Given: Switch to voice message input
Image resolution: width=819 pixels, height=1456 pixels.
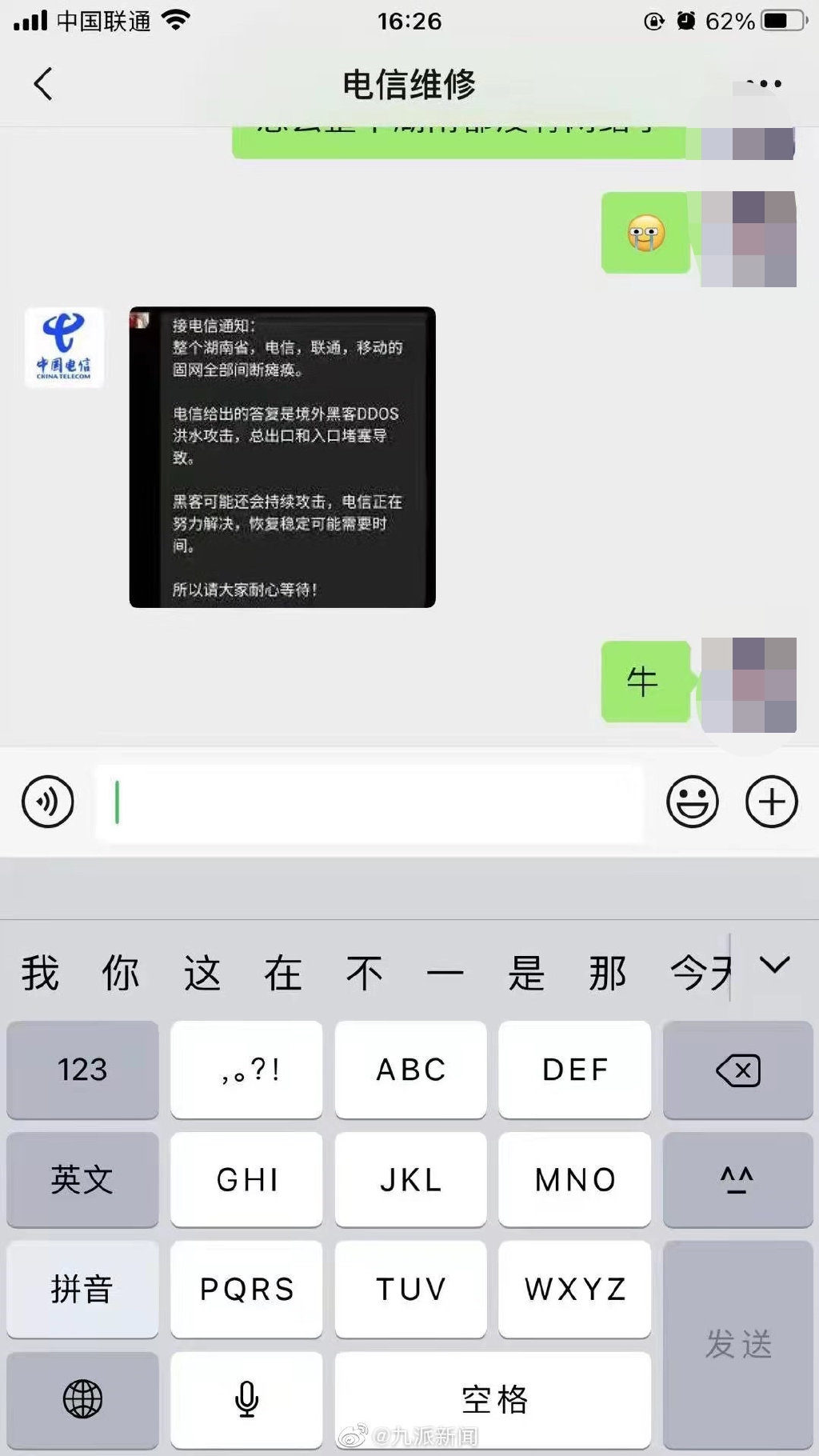Looking at the screenshot, I should 48,802.
